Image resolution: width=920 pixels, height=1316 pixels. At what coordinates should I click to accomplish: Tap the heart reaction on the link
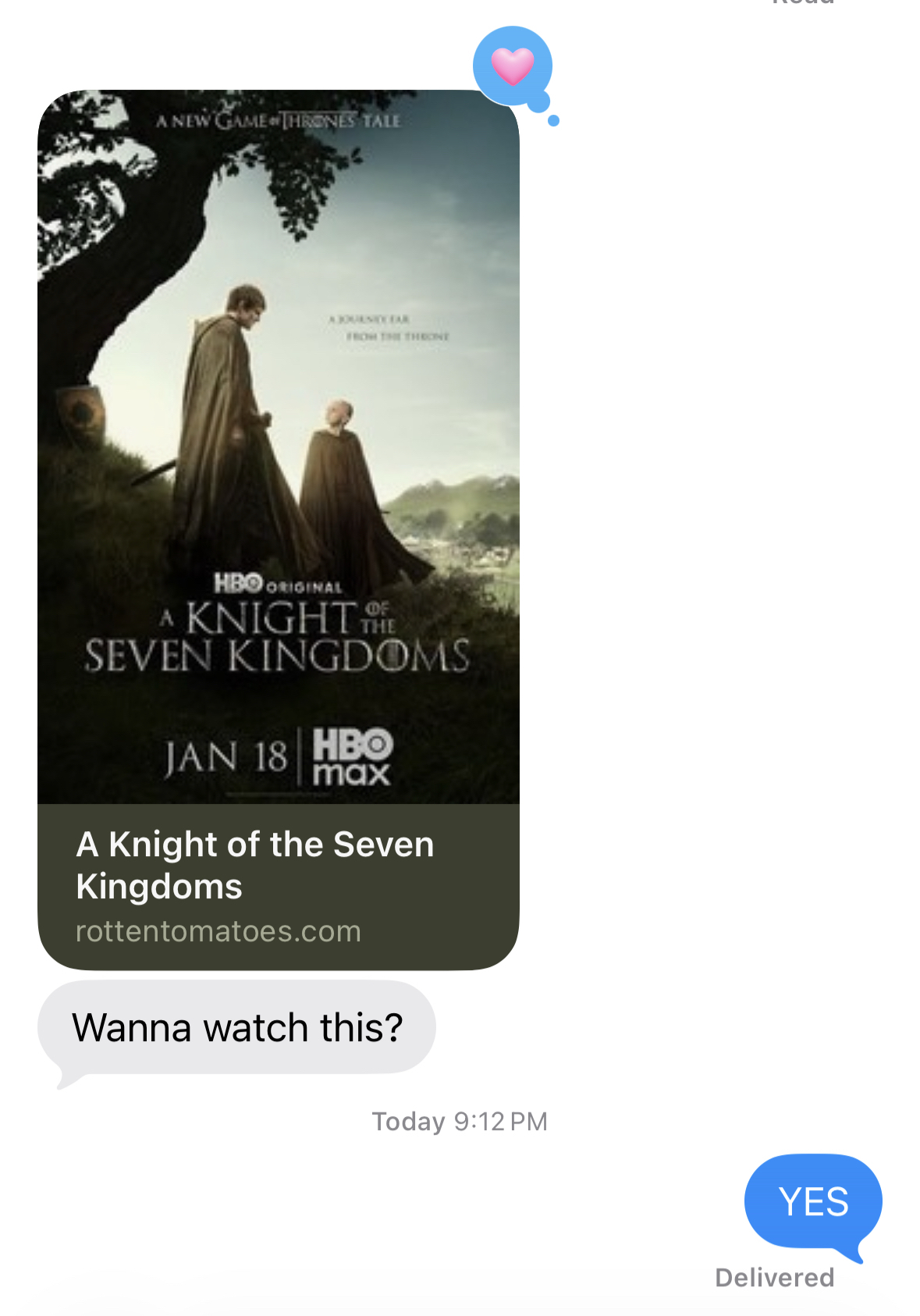(x=513, y=66)
